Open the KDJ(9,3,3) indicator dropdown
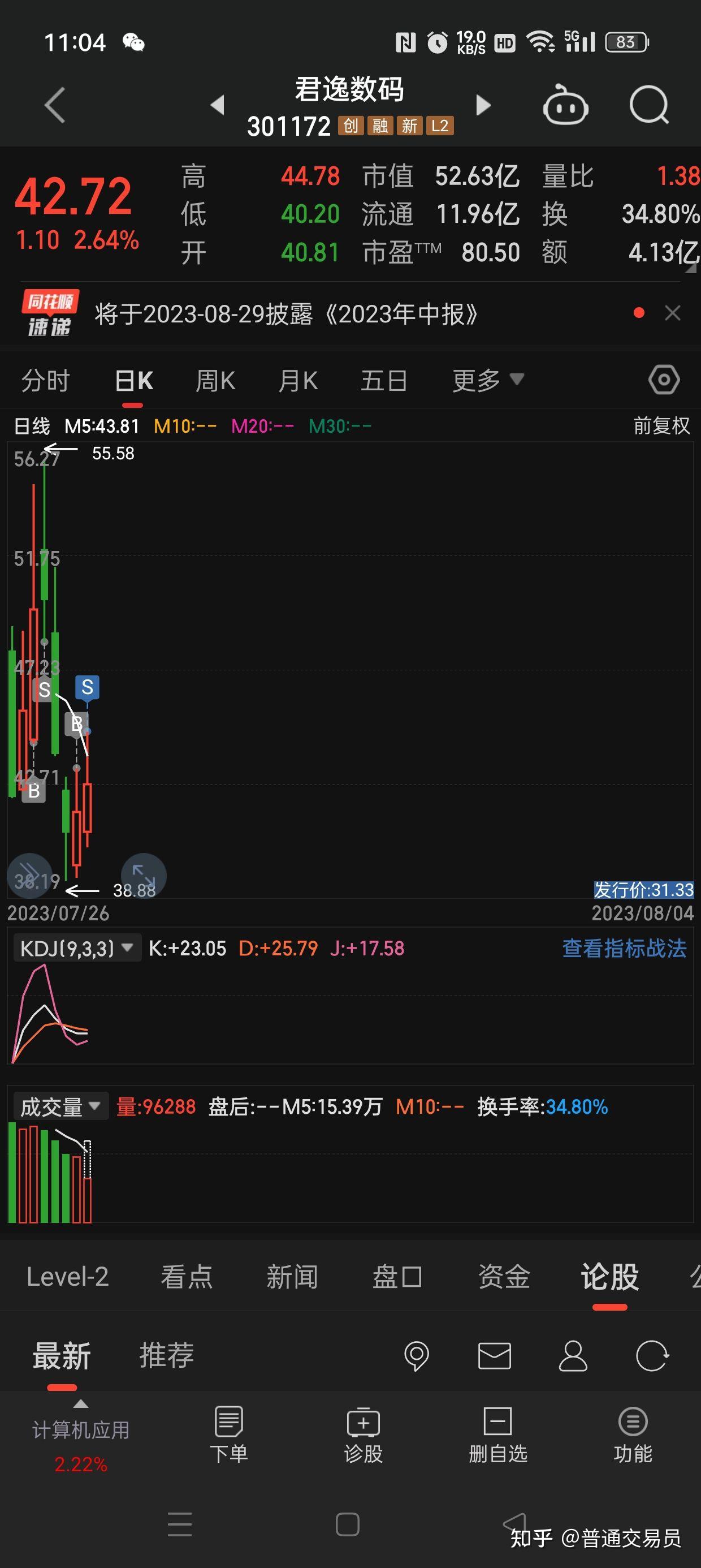The height and width of the screenshot is (1568, 701). pyautogui.click(x=77, y=949)
